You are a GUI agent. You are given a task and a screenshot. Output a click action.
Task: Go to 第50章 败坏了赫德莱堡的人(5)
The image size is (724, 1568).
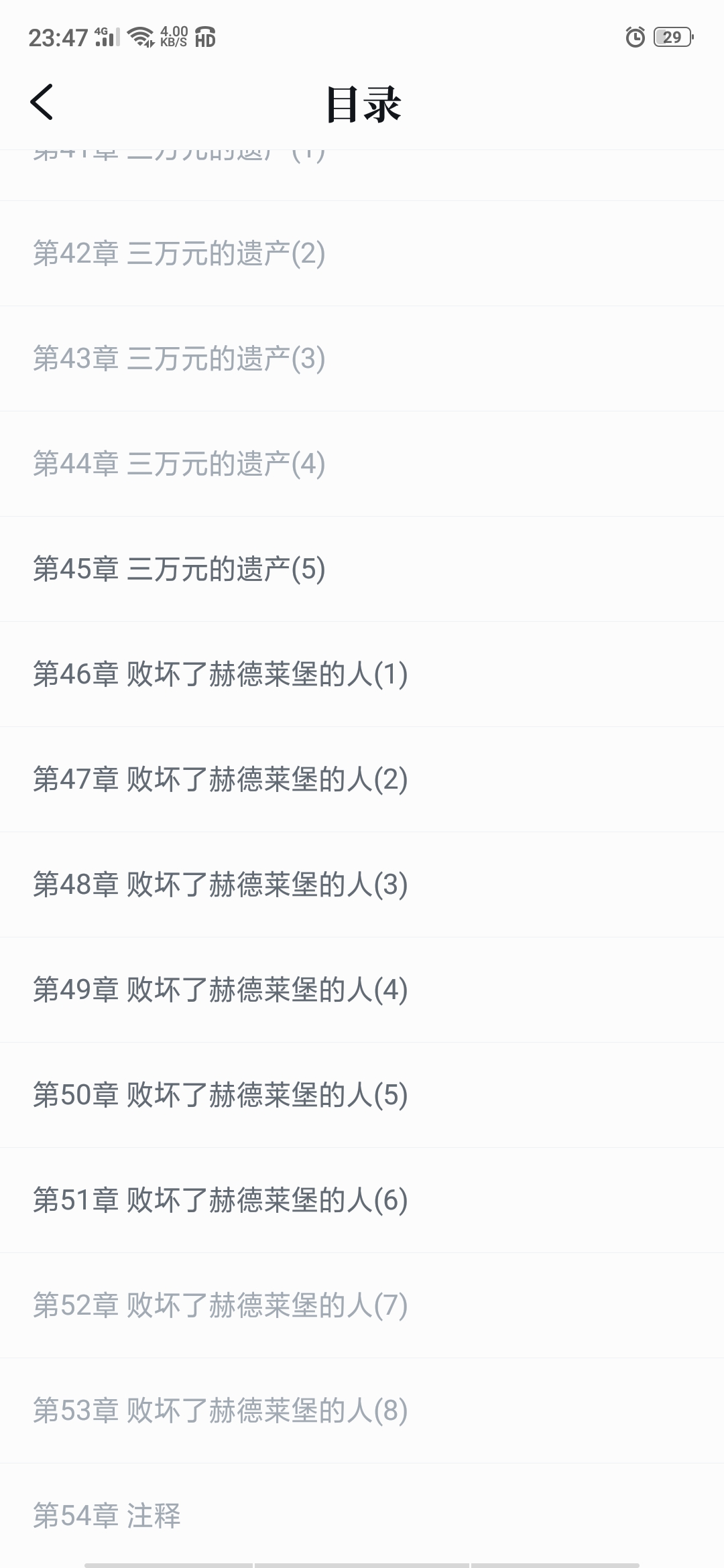pyautogui.click(x=362, y=1095)
